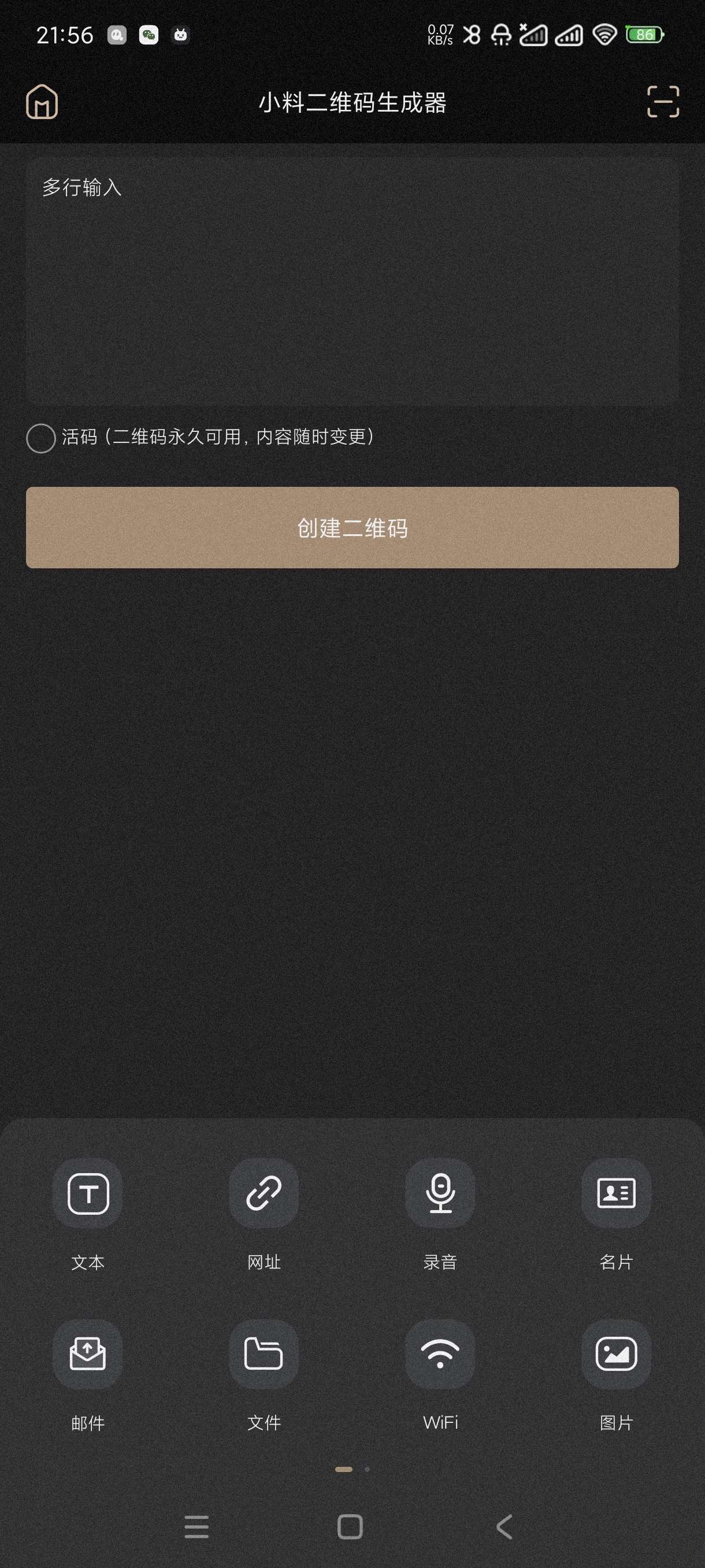Viewport: 705px width, 1568px height.
Task: Focus the 多行输入 text field
Action: point(351,281)
